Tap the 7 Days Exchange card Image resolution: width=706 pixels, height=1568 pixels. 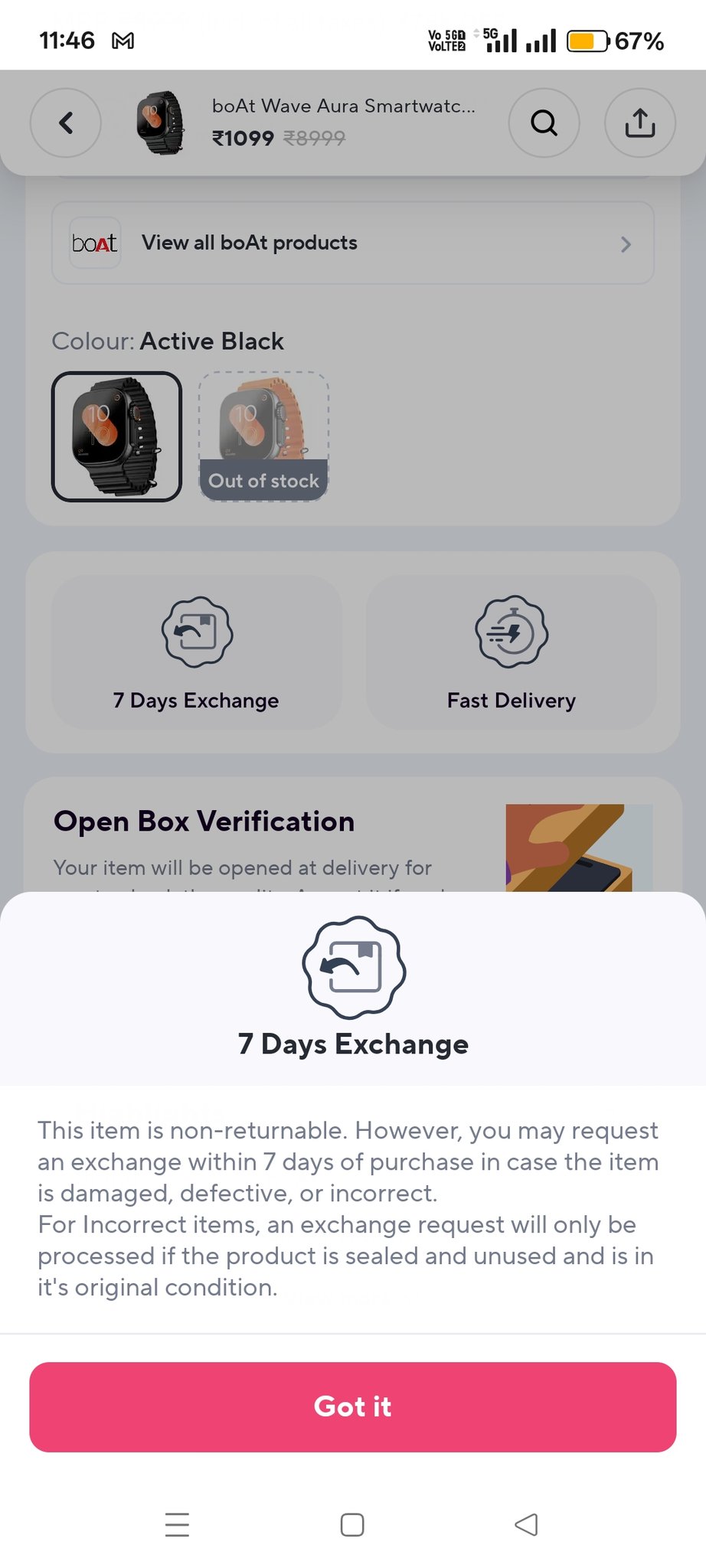(196, 652)
